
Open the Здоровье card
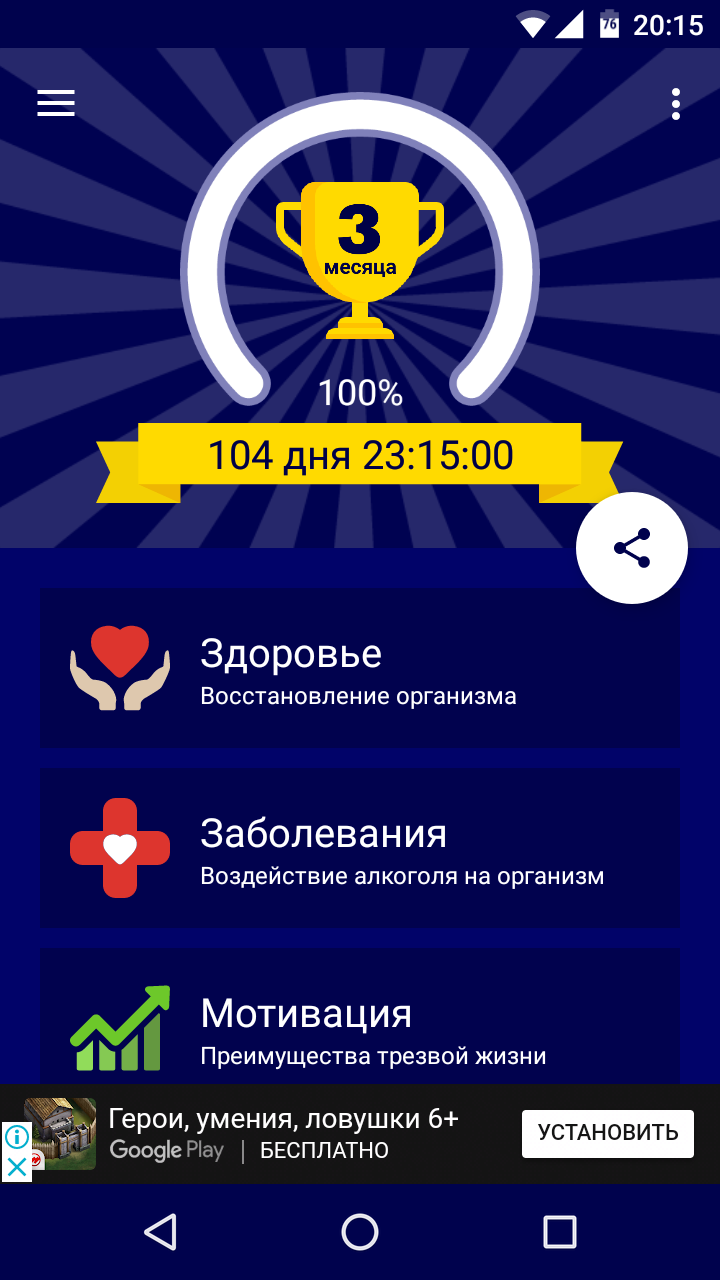coord(360,667)
